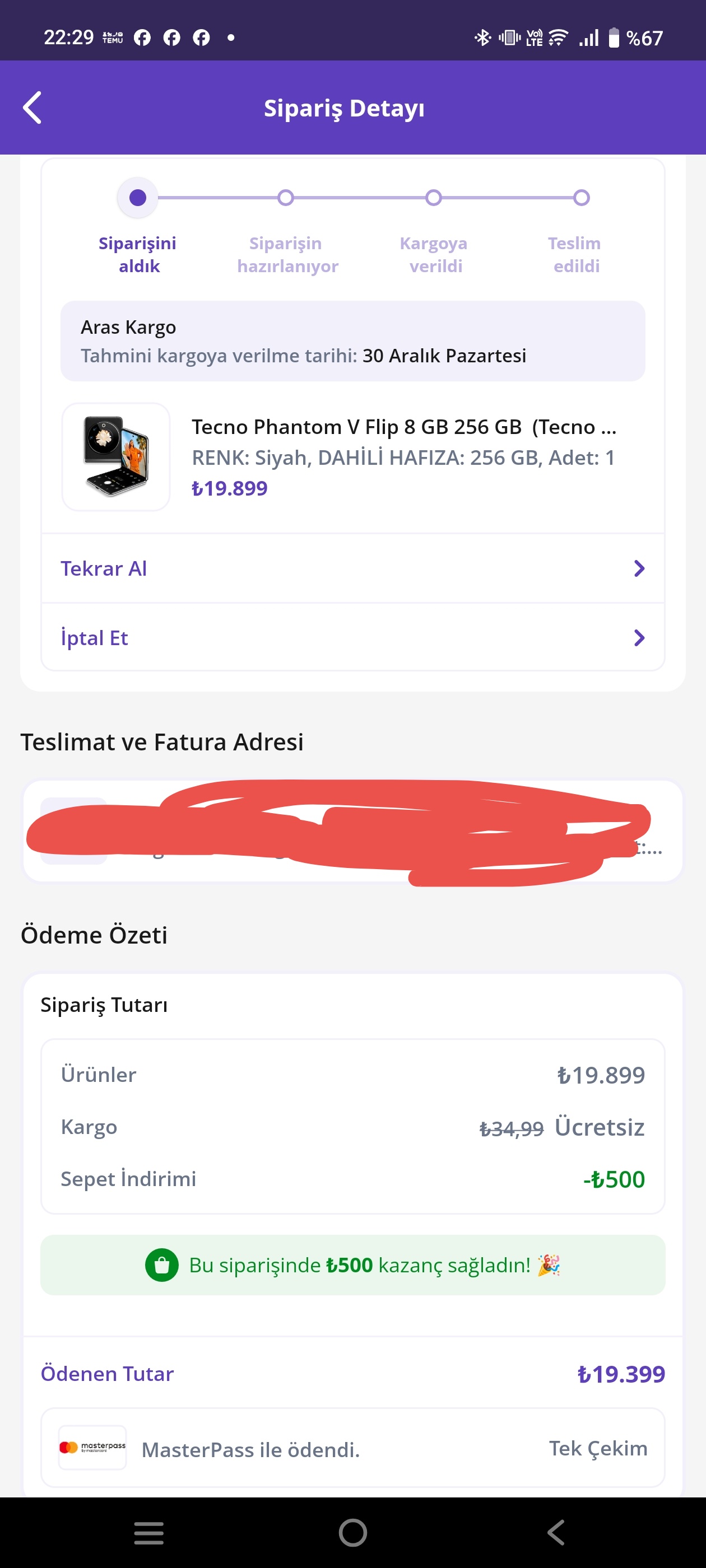Viewport: 706px width, 1568px height.
Task: Reorder with Tekrar Al
Action: tap(352, 568)
